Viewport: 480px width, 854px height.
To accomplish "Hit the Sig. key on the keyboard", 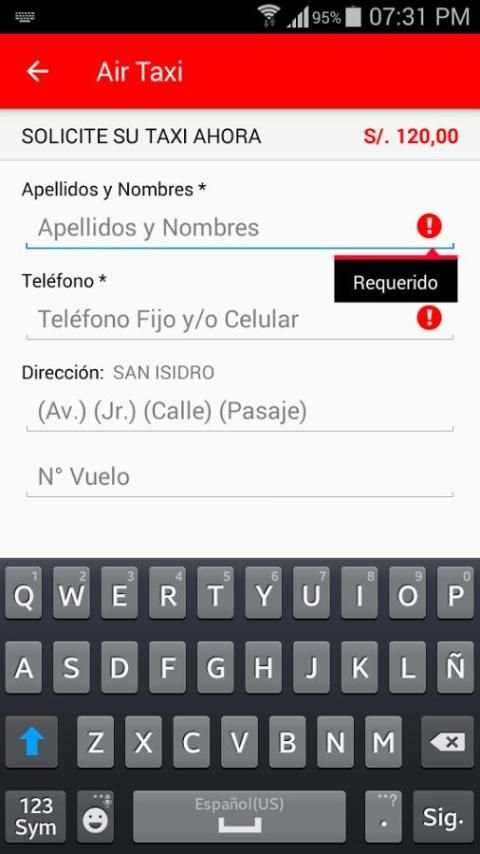I will point(443,816).
